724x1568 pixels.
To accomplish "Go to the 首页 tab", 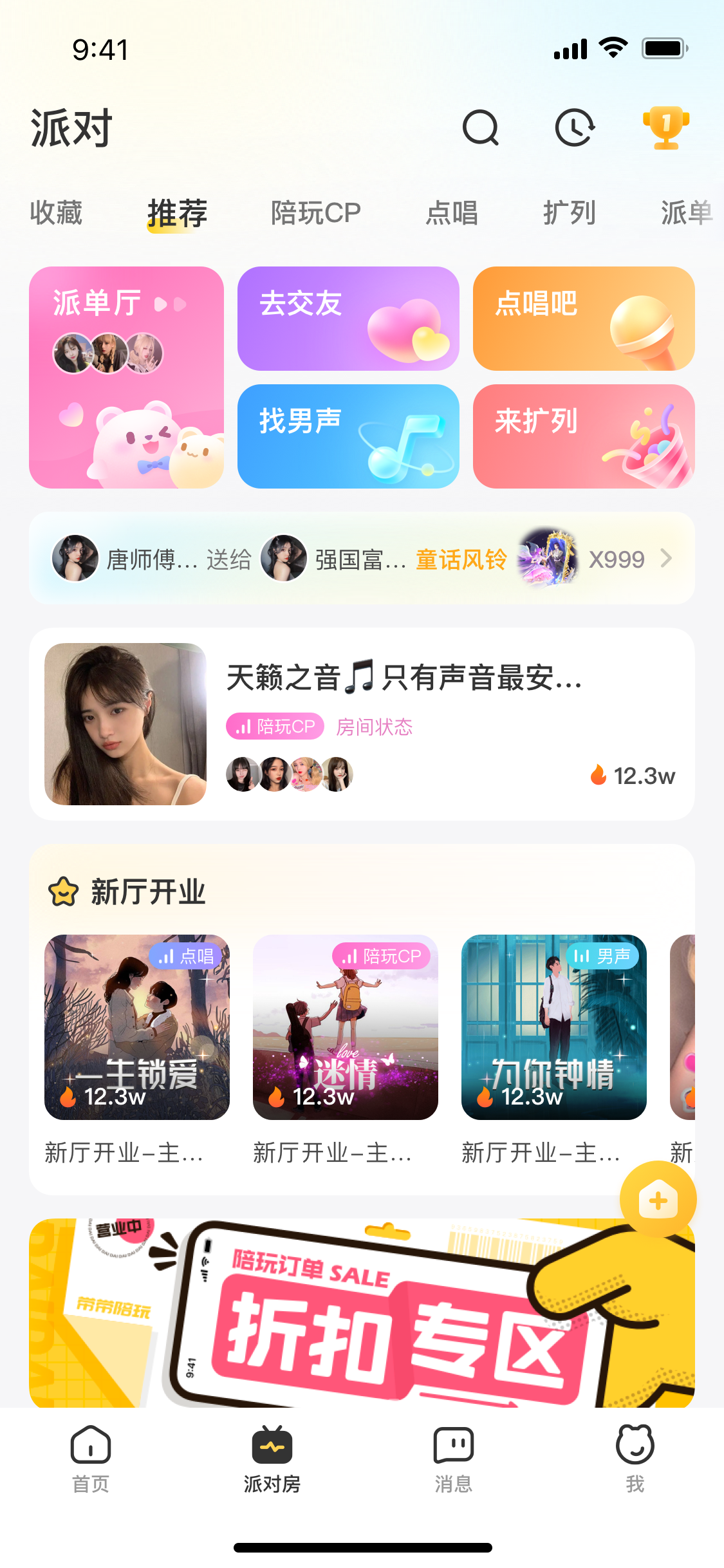I will coord(91,1459).
